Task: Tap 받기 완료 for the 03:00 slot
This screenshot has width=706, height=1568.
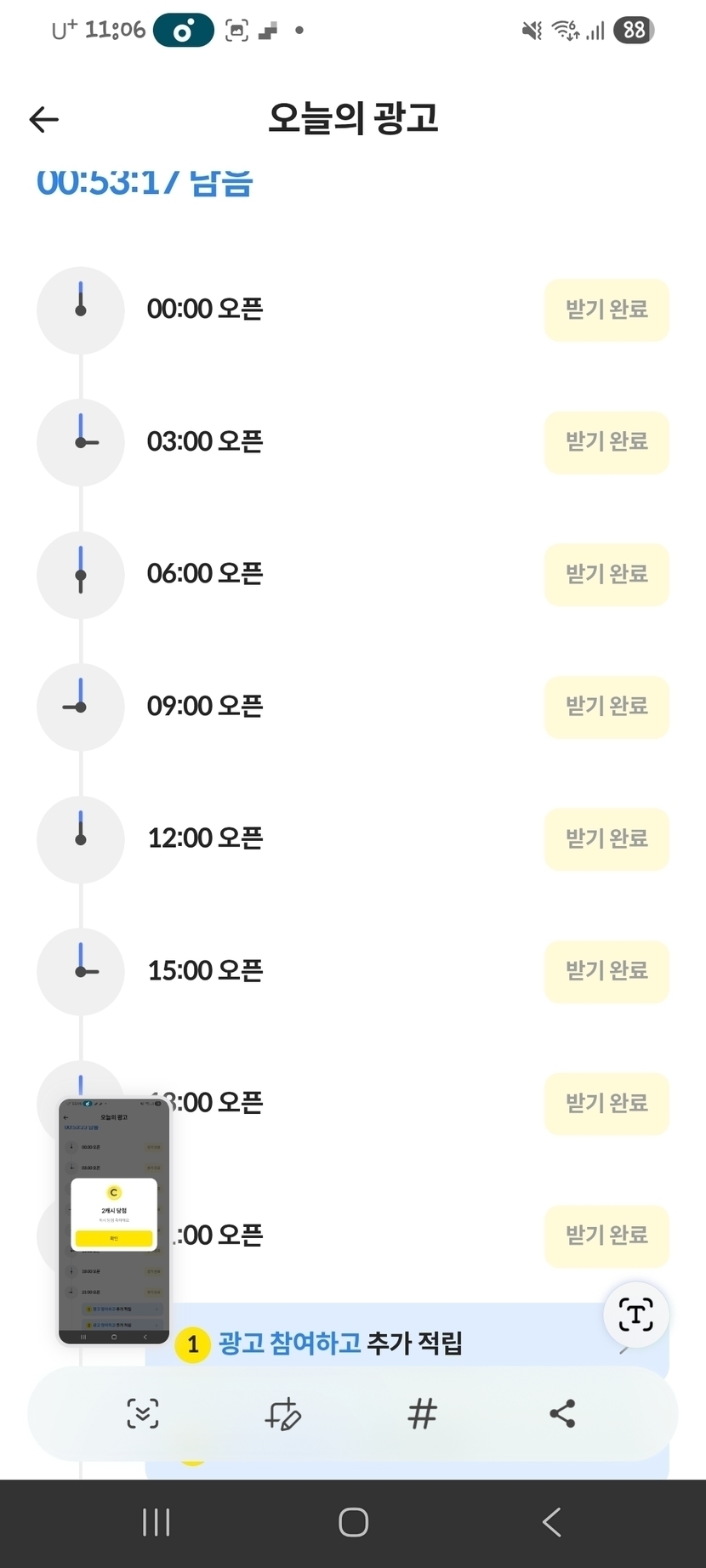Action: 606,442
